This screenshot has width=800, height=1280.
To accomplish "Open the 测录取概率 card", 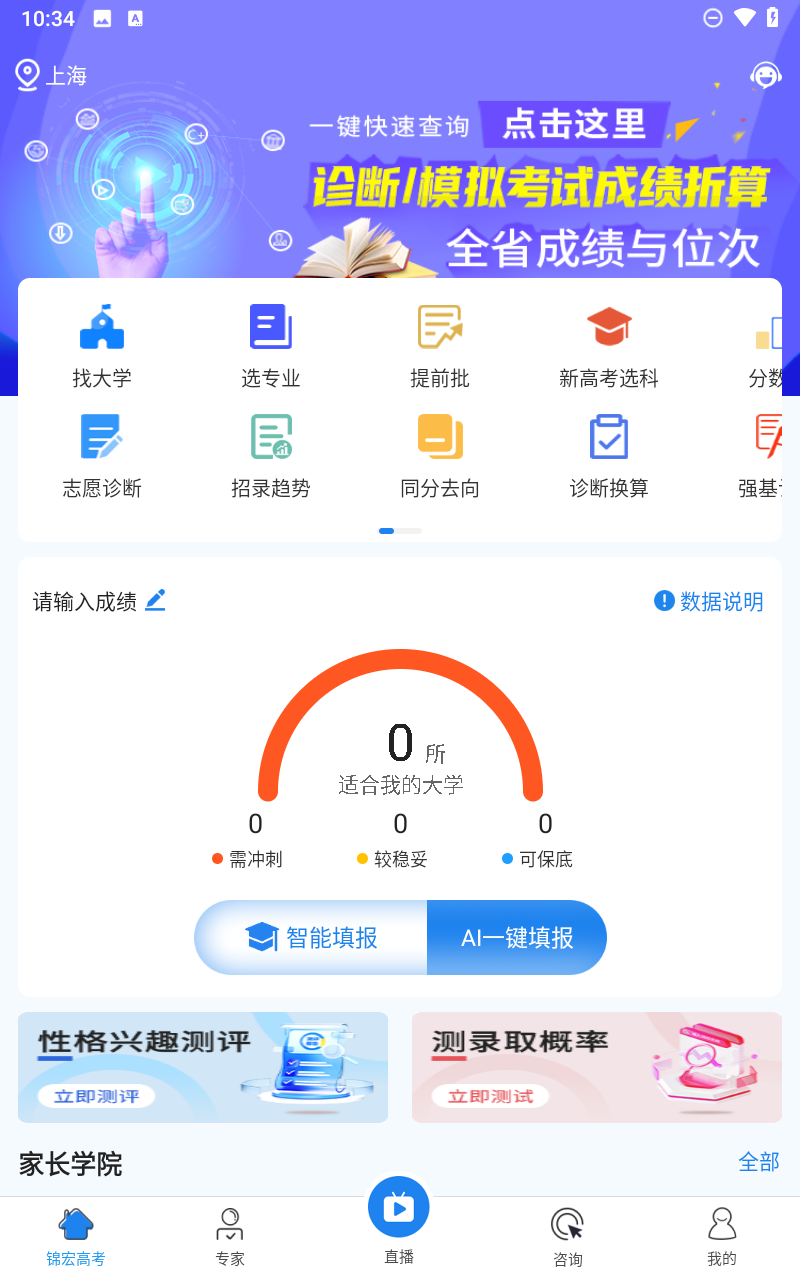I will (597, 1067).
